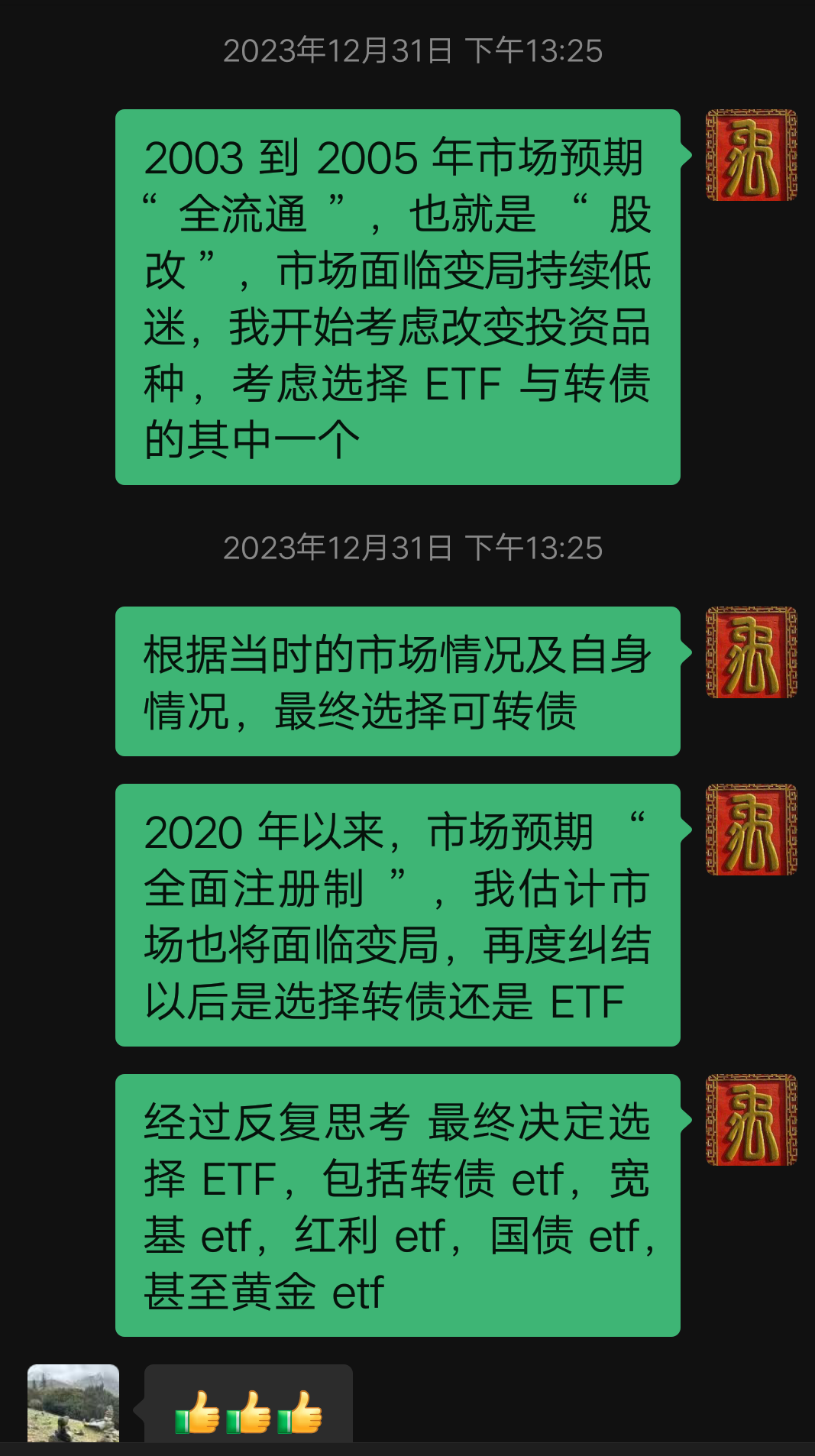
Task: Tap avatar beside 经过反复思考 message
Action: 751,1120
